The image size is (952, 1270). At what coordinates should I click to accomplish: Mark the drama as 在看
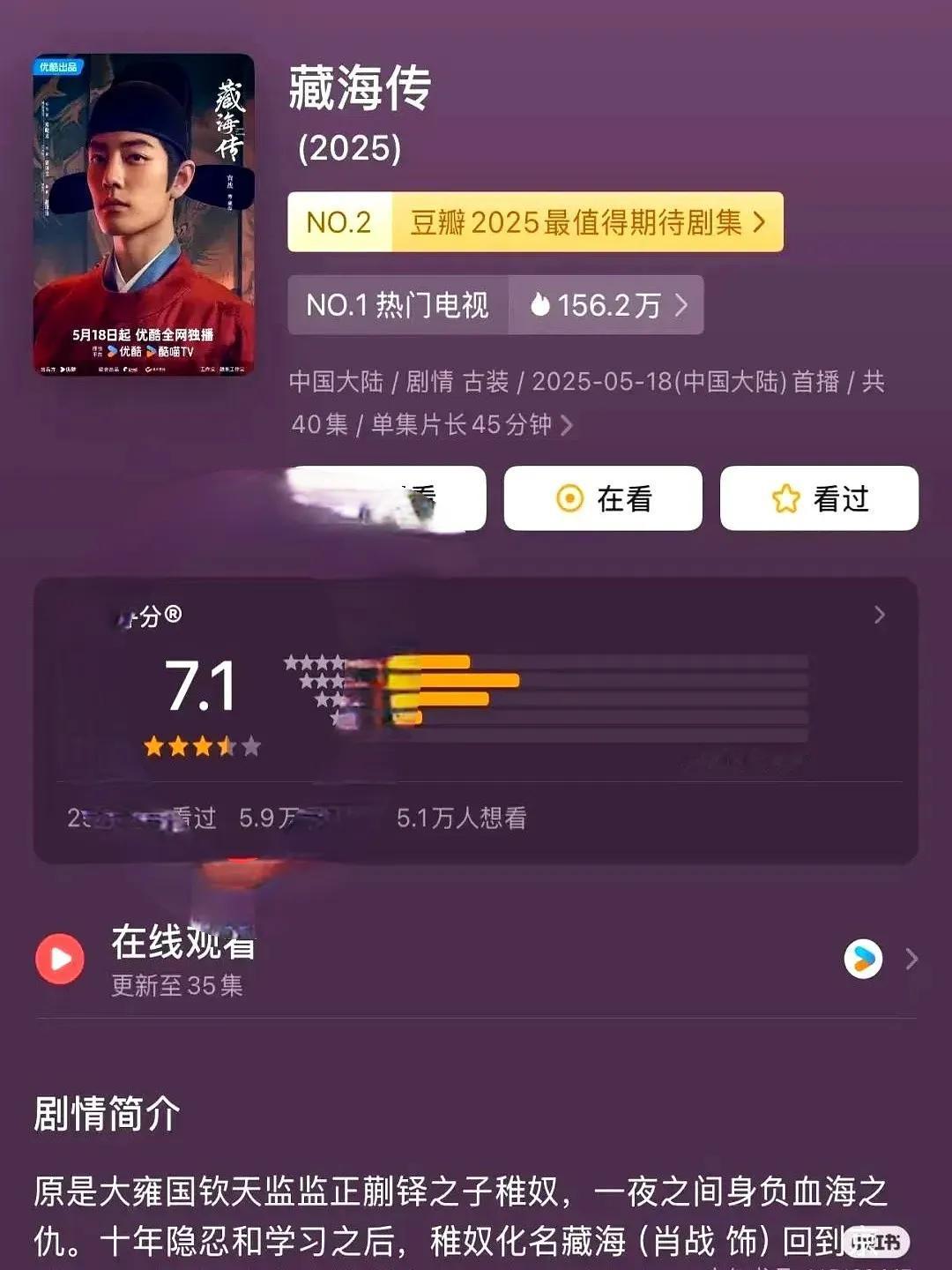tap(603, 498)
